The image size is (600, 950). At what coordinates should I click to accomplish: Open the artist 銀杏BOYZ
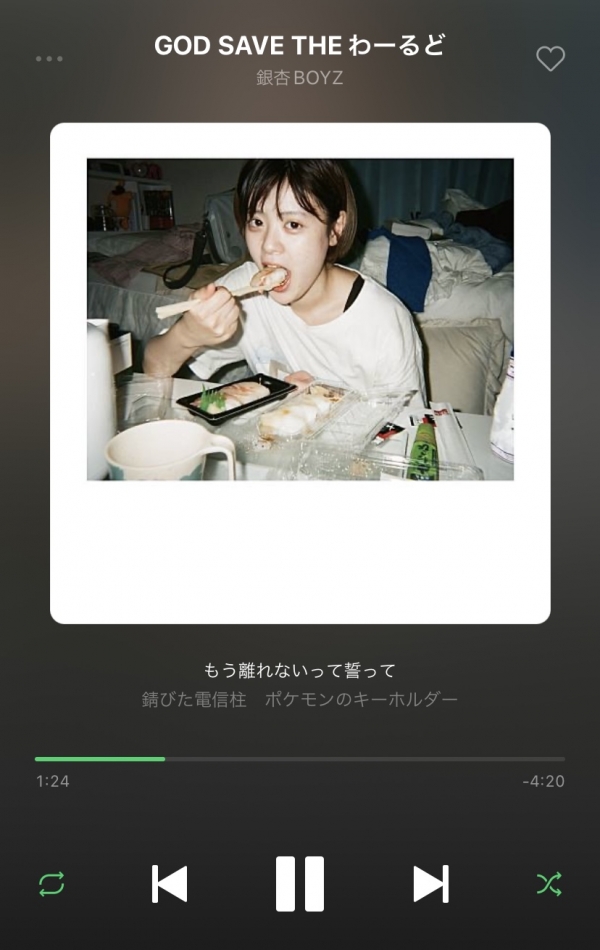[299, 78]
